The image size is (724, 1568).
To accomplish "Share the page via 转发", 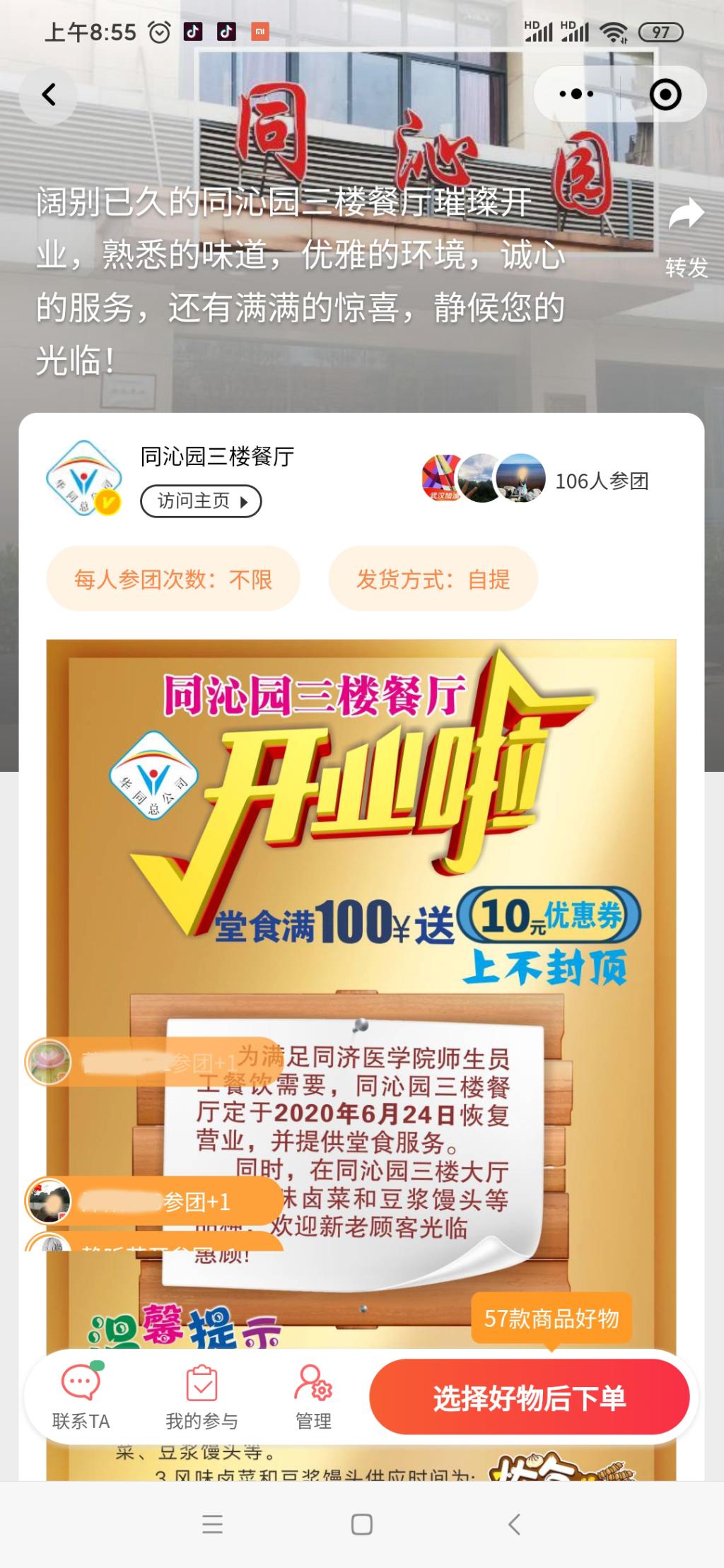I will (x=686, y=237).
